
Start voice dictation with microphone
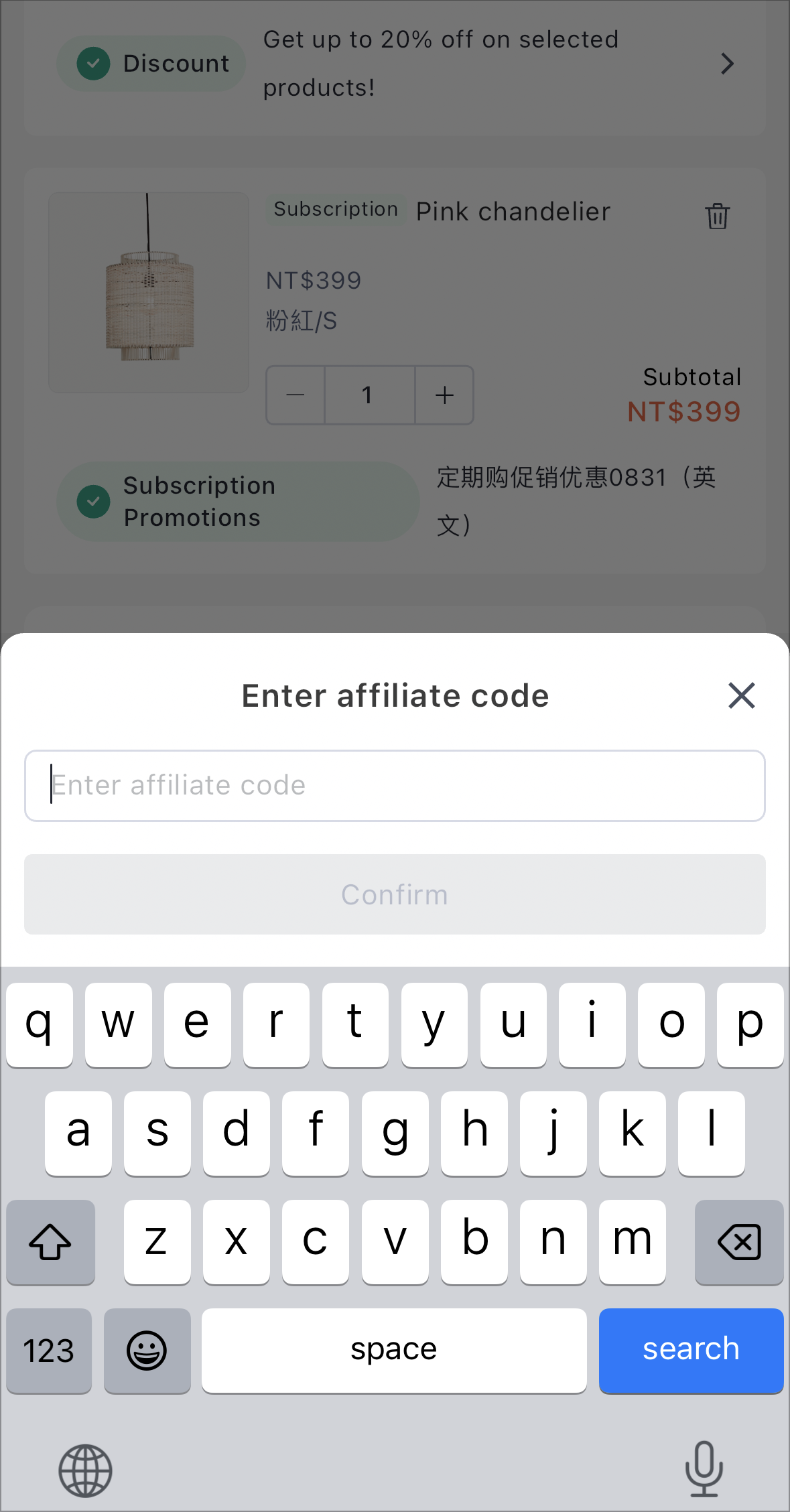[x=704, y=1468]
